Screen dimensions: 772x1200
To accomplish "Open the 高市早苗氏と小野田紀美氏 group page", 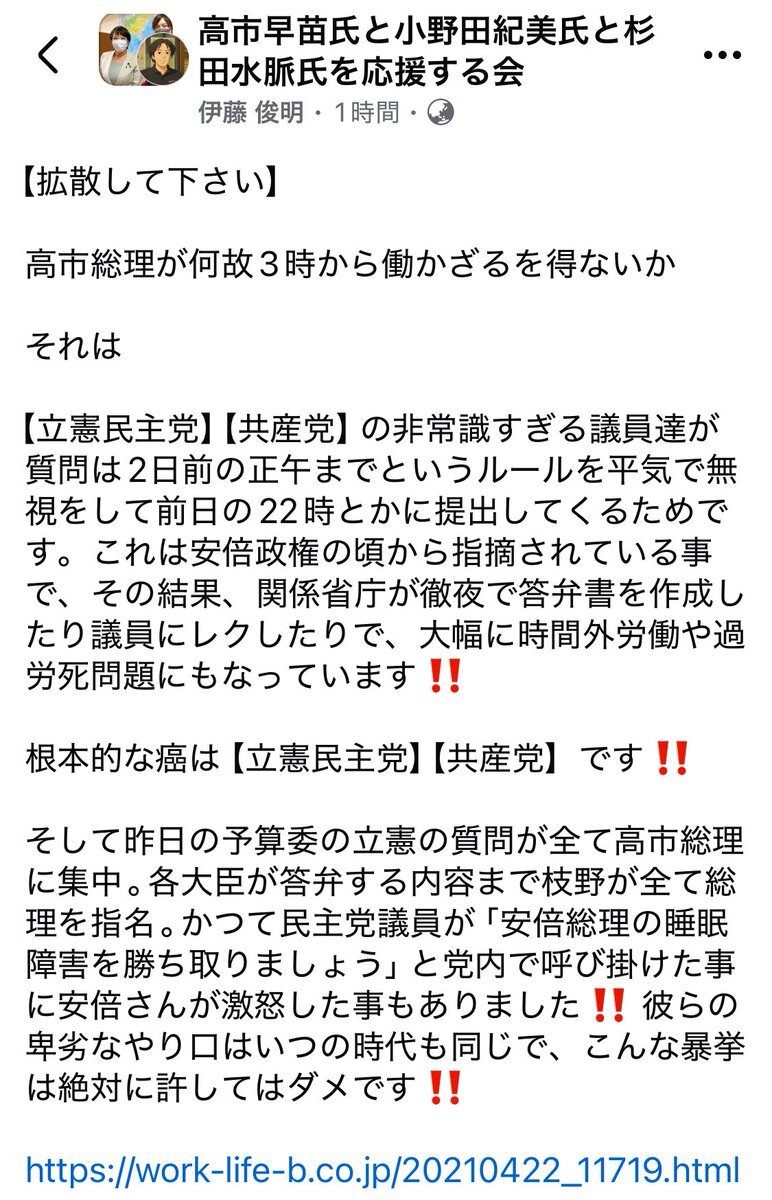I will point(425,53).
